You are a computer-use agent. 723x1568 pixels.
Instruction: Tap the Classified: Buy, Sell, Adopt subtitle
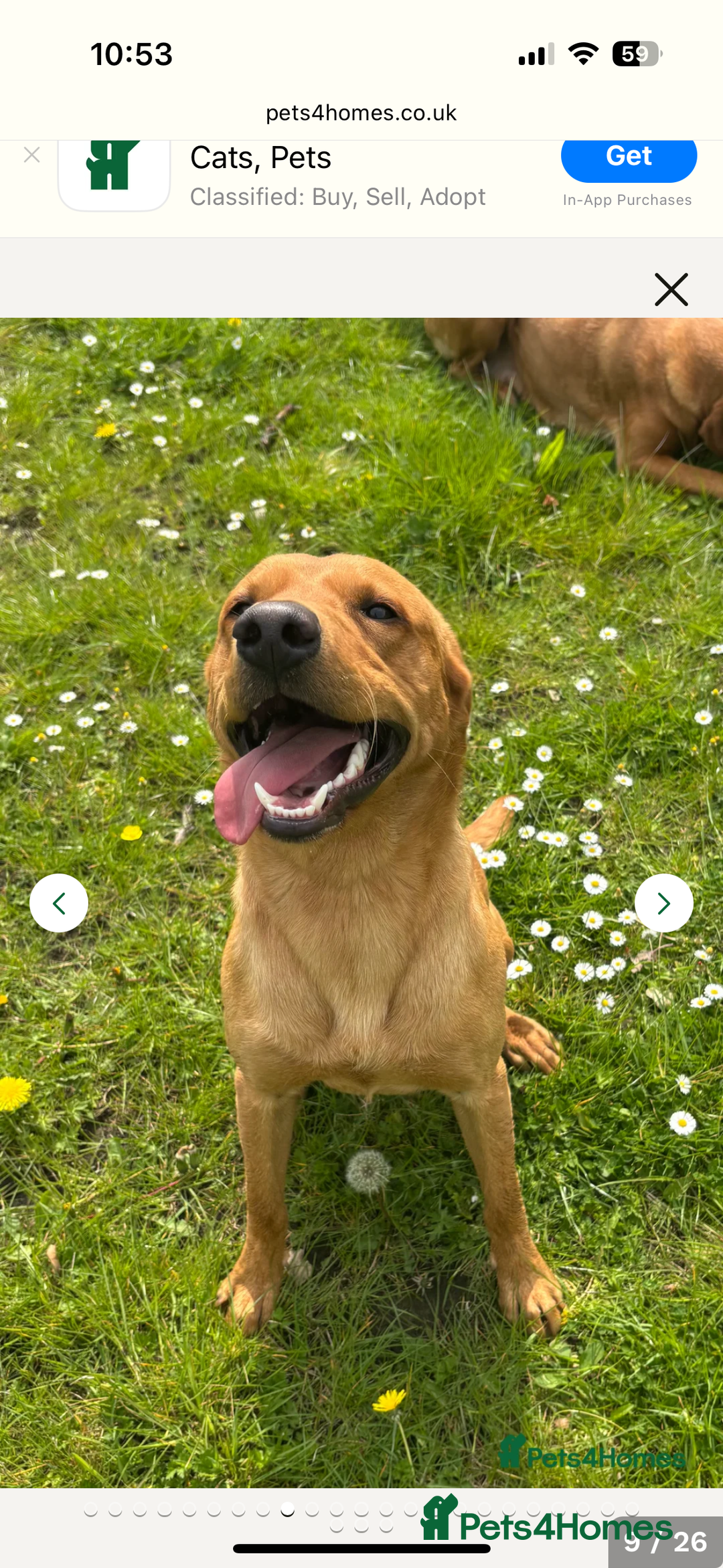pyautogui.click(x=337, y=196)
